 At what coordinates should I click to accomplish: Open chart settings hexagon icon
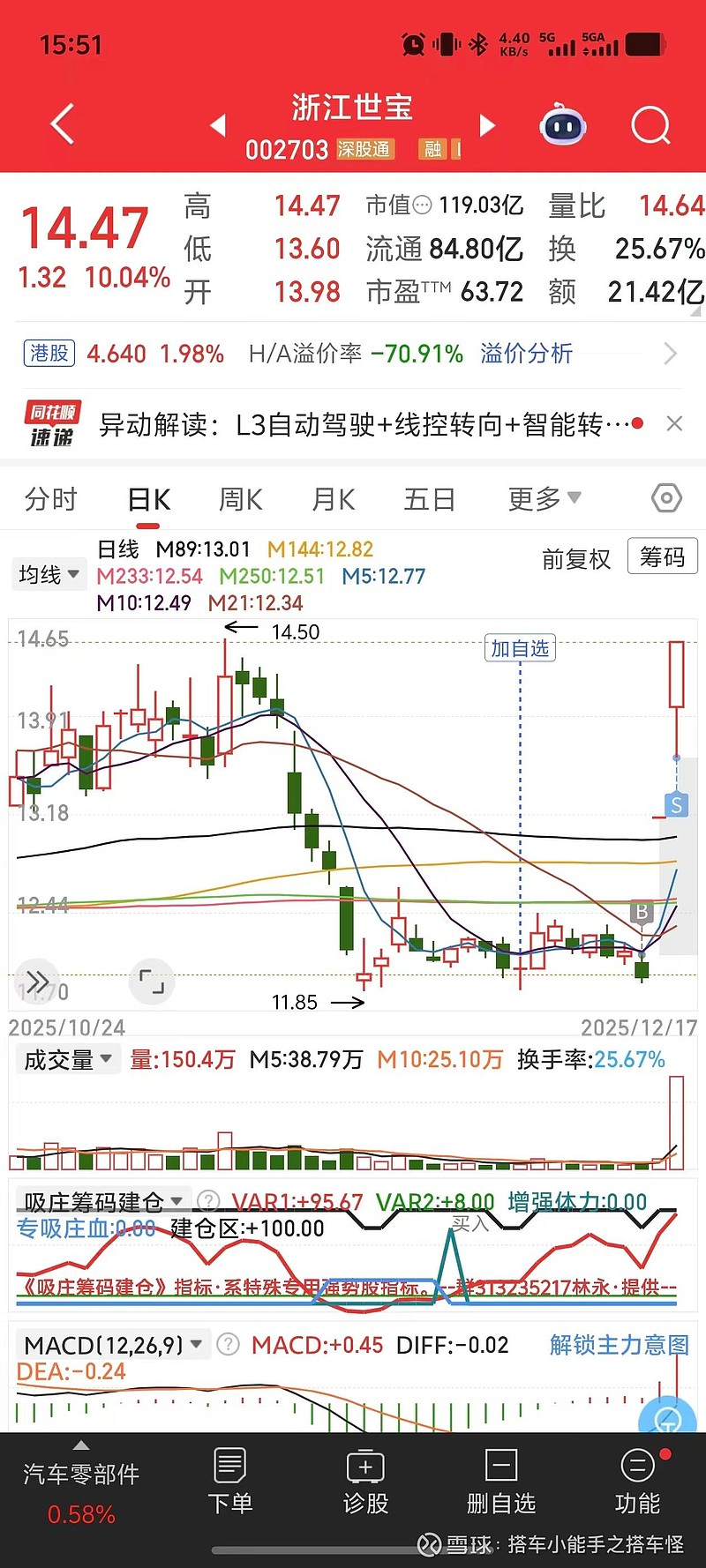666,499
